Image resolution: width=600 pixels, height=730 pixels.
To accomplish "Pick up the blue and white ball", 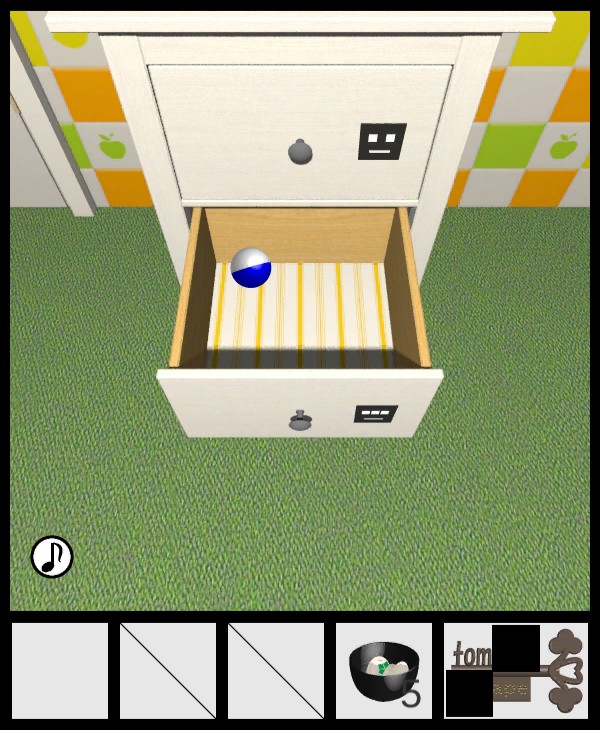I will coord(251,268).
